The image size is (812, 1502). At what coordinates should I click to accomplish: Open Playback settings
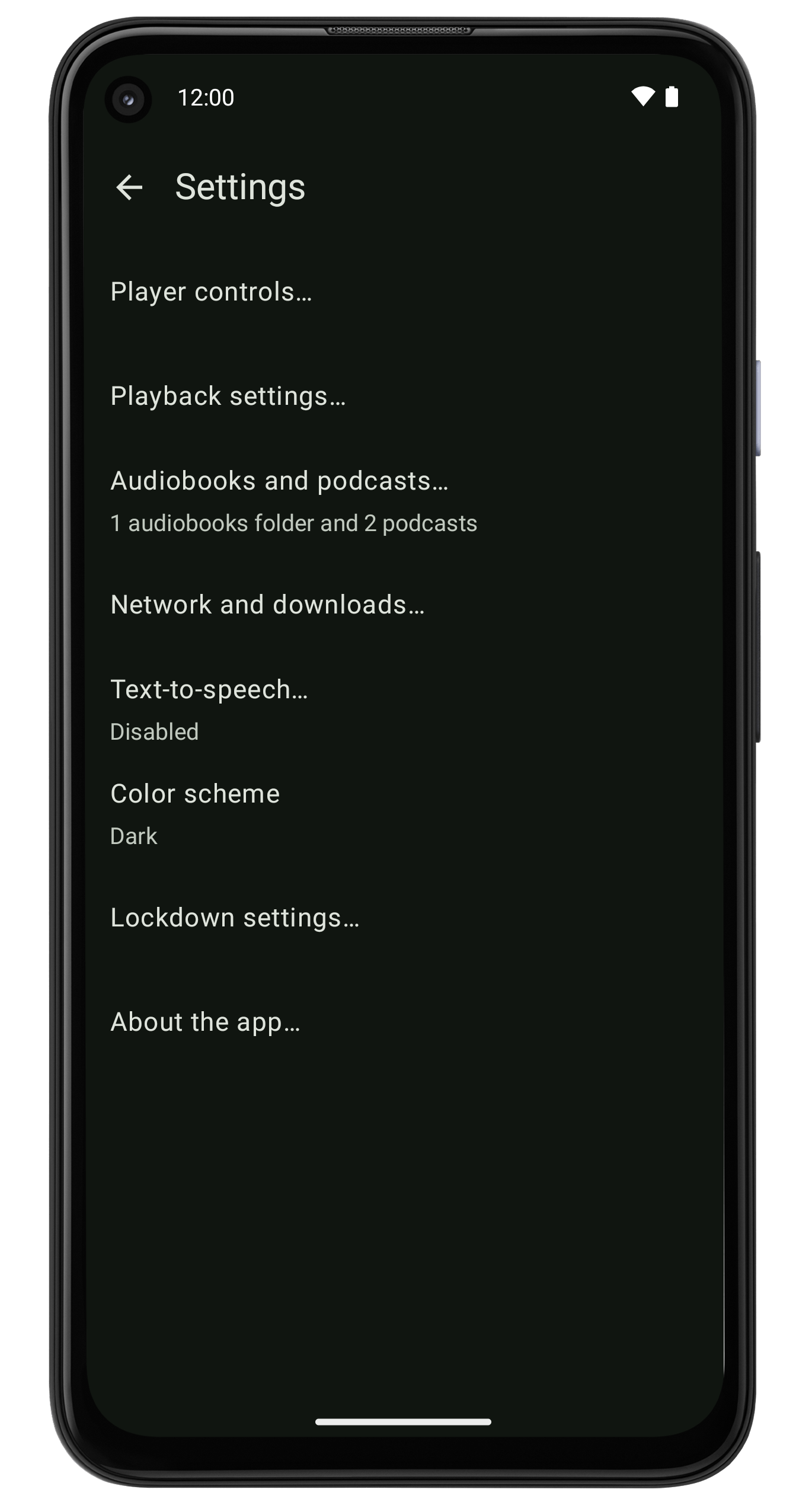click(228, 395)
